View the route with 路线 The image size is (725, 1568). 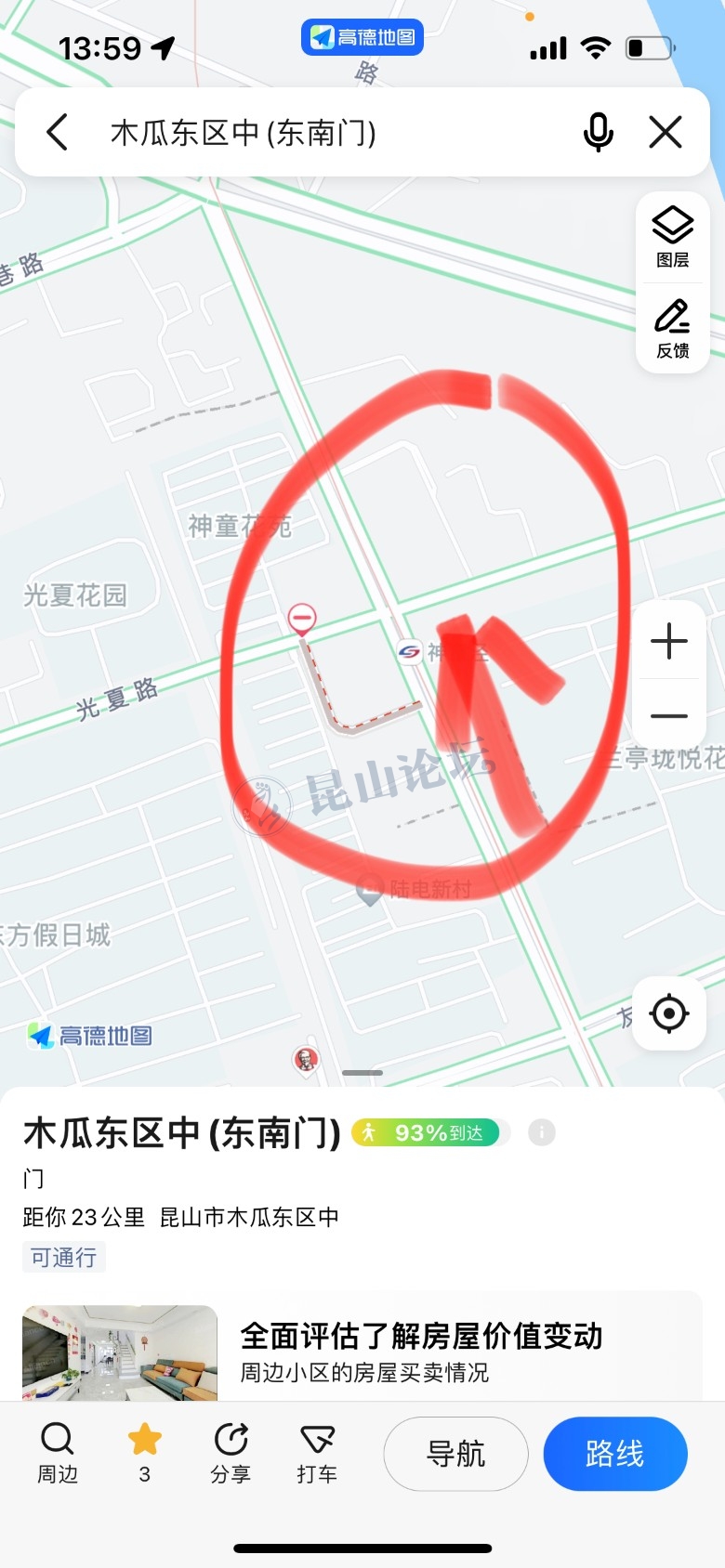pyautogui.click(x=614, y=1454)
